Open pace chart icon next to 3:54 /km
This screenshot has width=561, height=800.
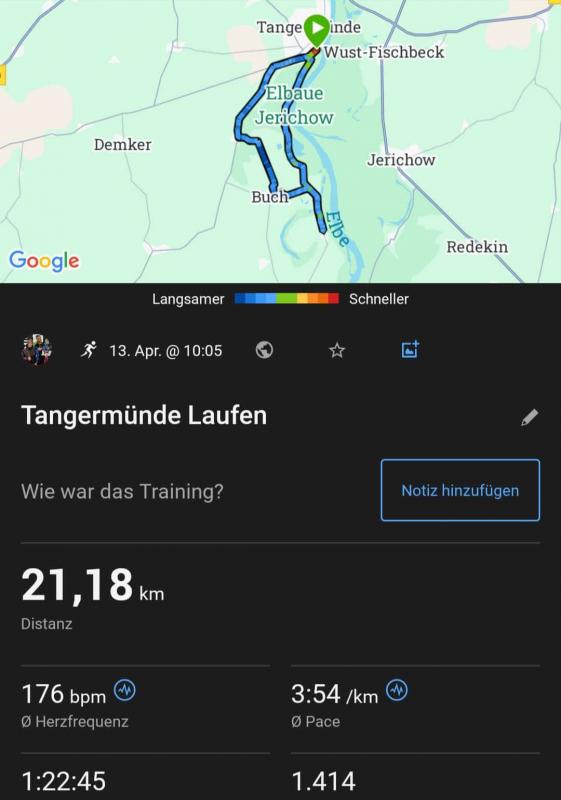397,691
